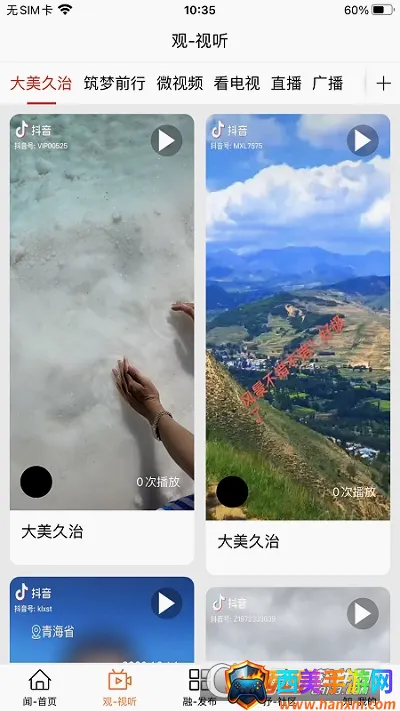This screenshot has height=711, width=400.
Task: Select the 大美久治 top tab
Action: (x=41, y=83)
